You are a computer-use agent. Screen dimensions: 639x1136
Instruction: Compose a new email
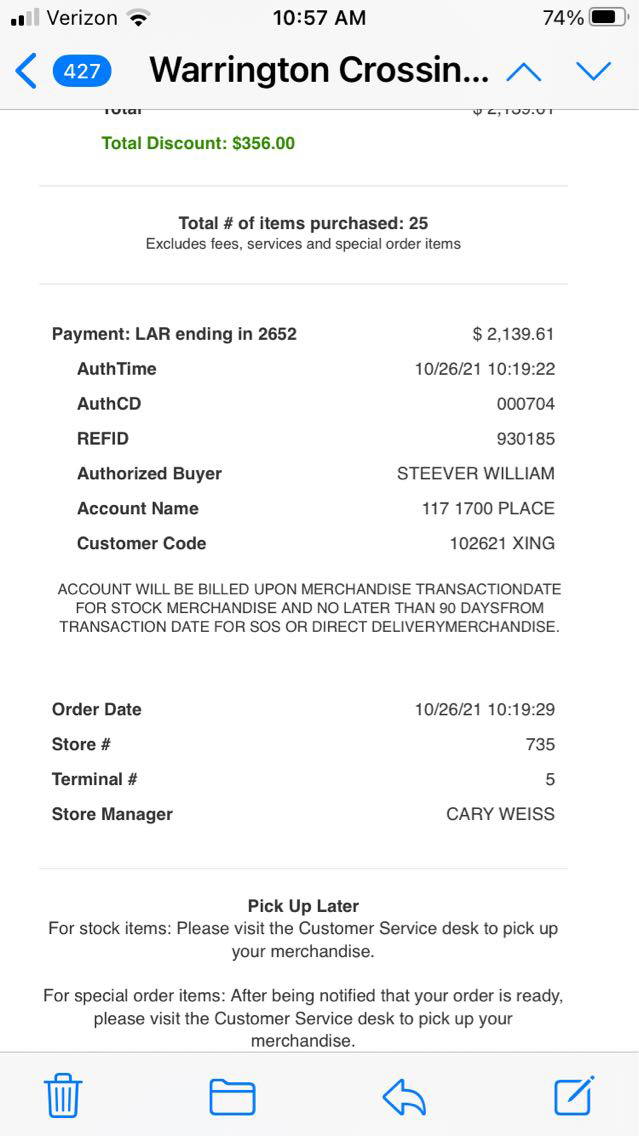pos(574,1096)
